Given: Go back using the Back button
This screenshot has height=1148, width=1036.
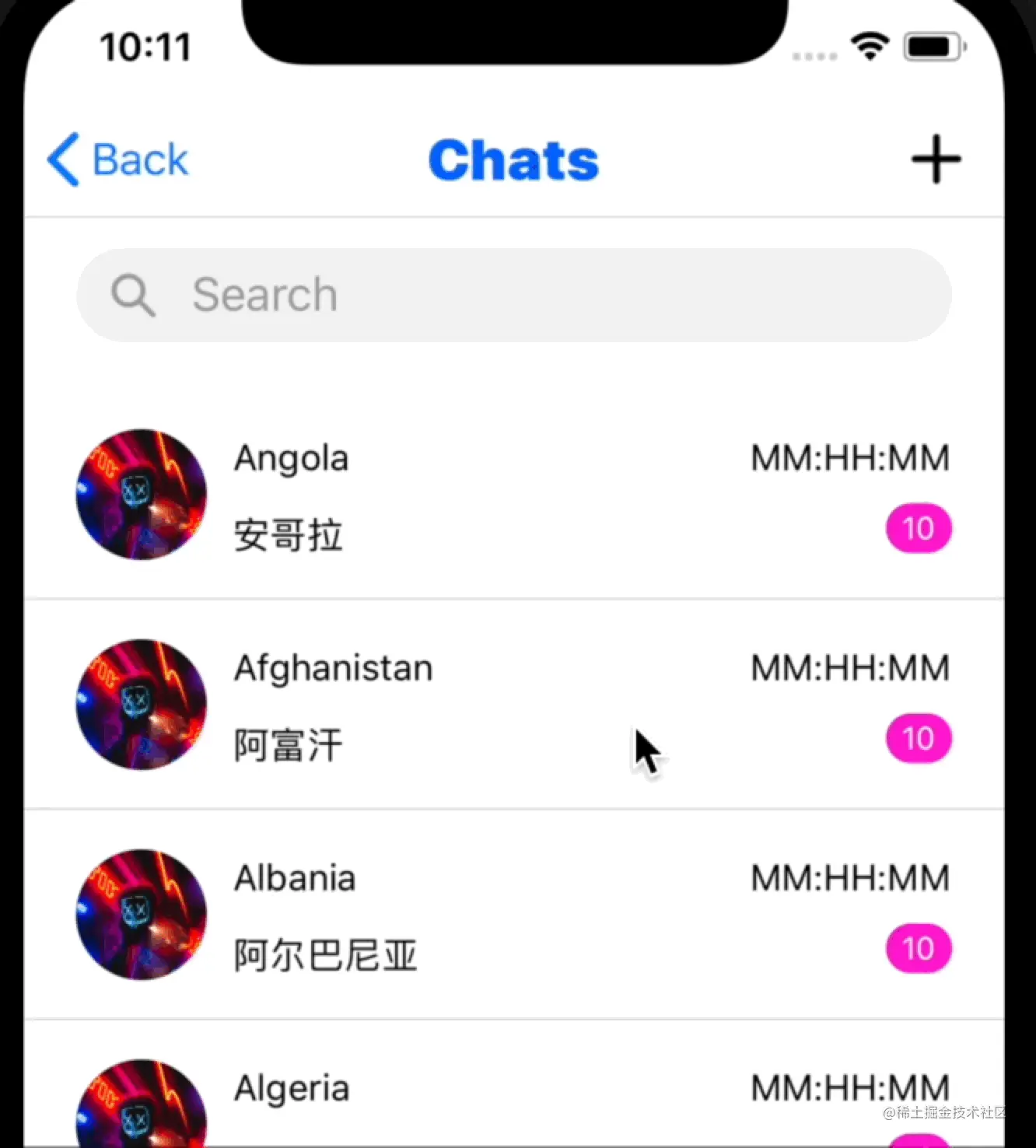Looking at the screenshot, I should (x=118, y=160).
